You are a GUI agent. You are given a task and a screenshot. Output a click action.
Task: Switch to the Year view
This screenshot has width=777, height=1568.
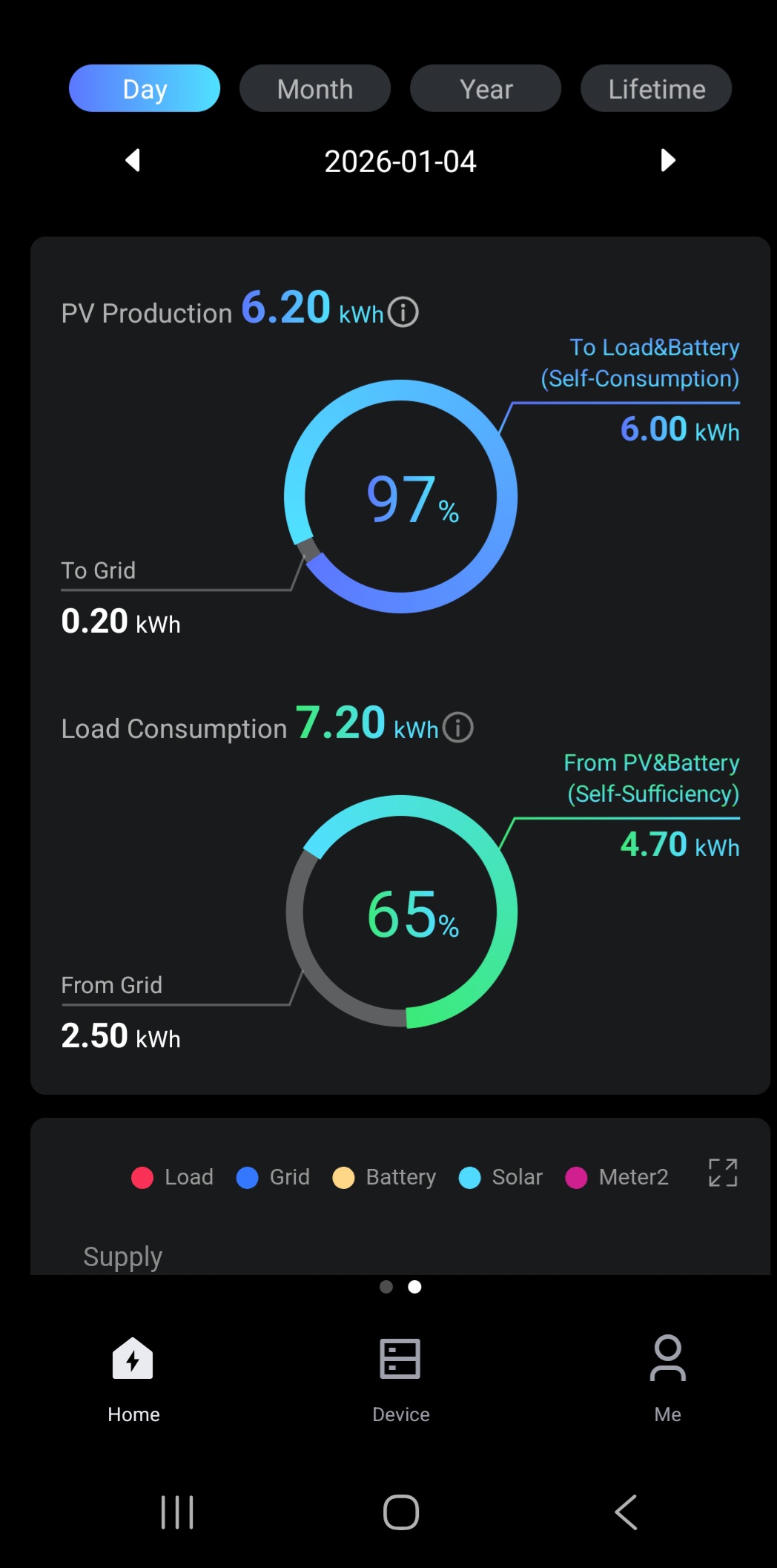pos(486,89)
